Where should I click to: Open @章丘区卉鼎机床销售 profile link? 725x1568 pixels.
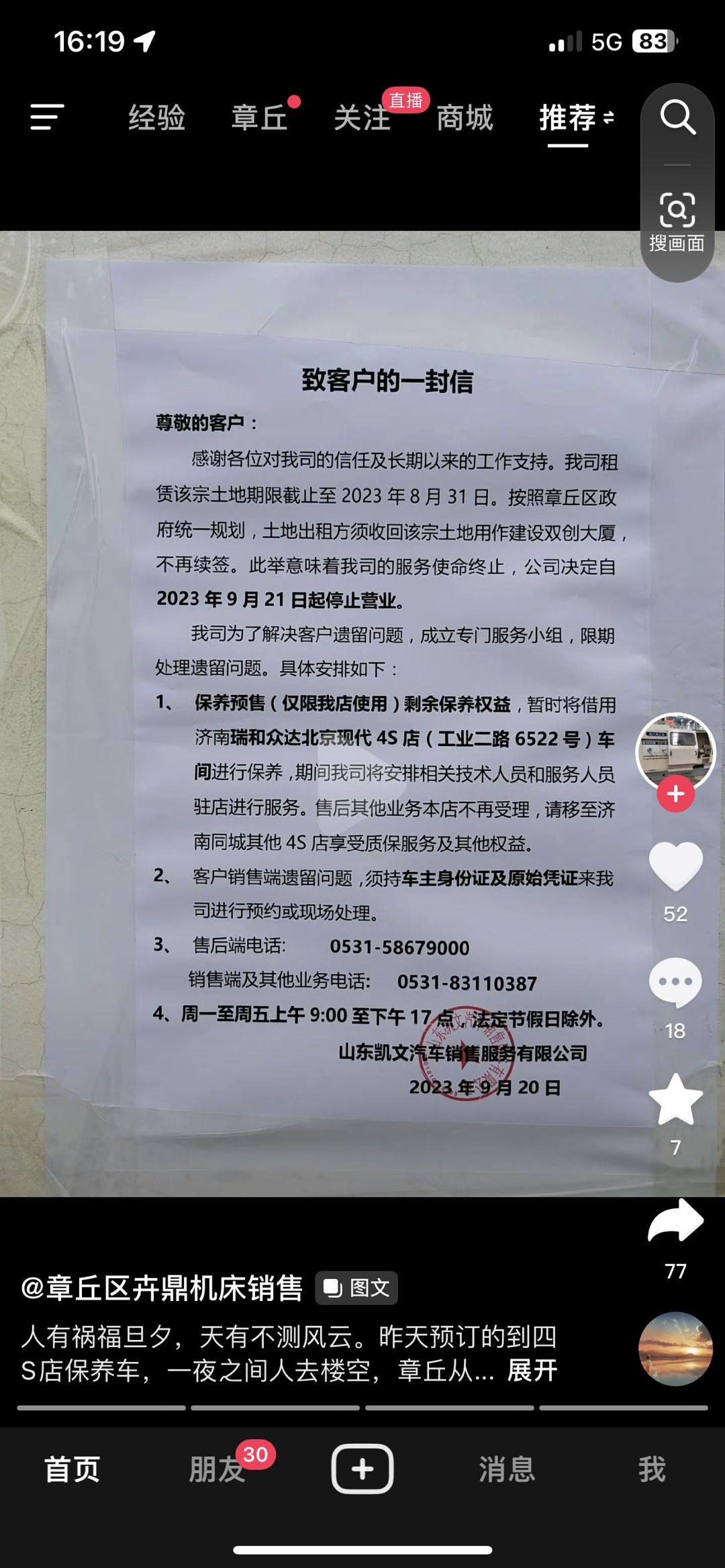162,1288
